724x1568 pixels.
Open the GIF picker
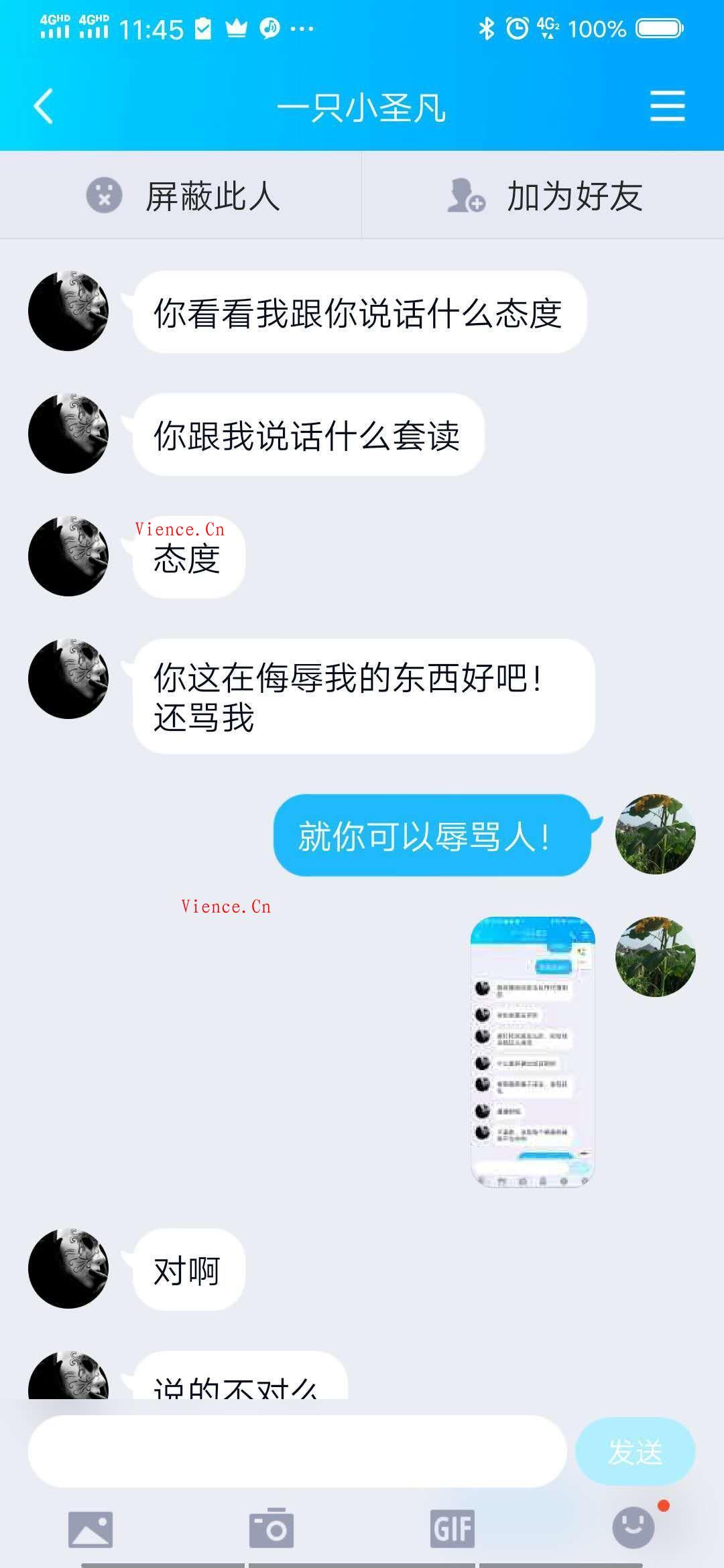coord(452,1529)
